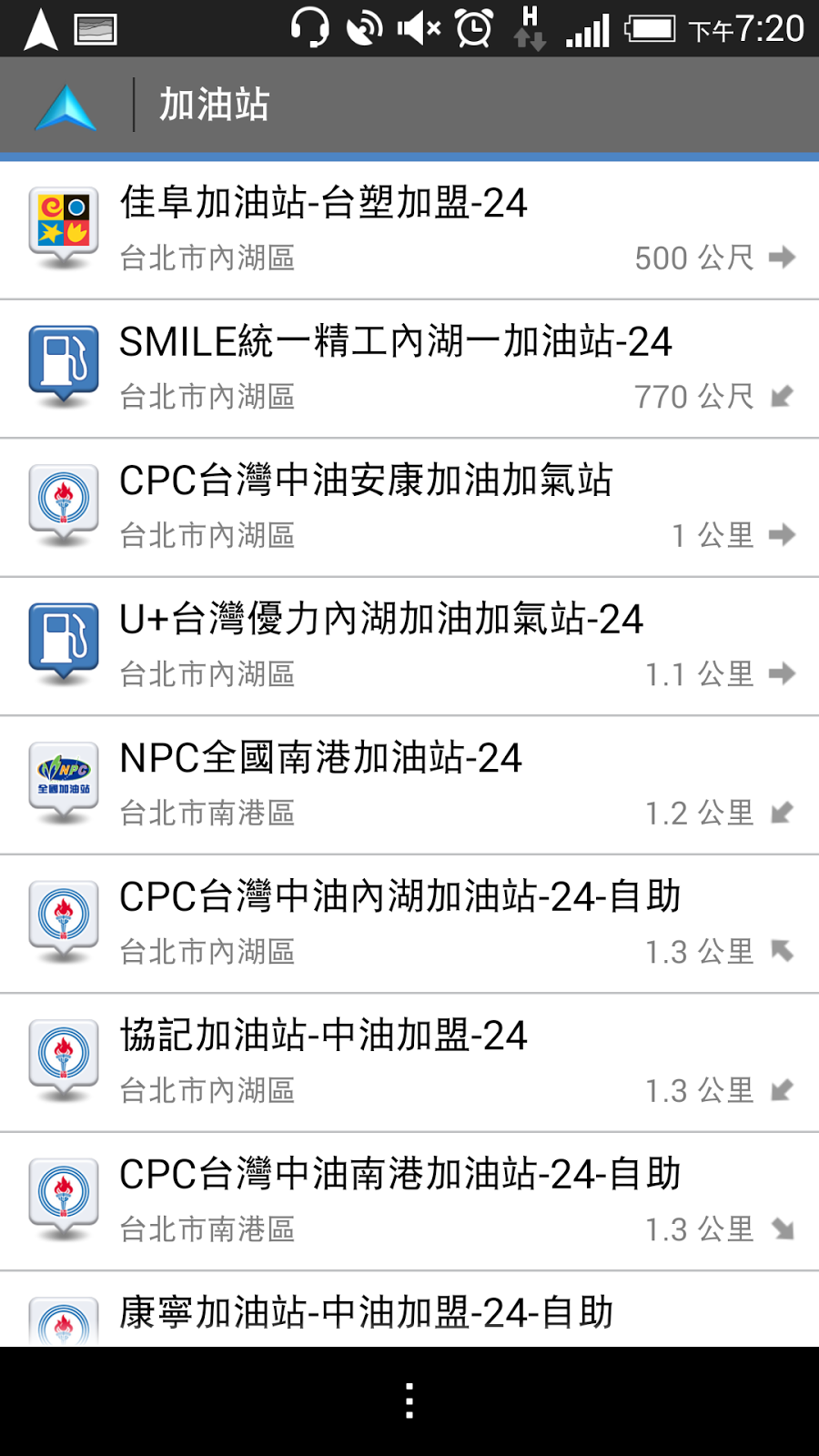Tap the fuel pump icon beside SMILE統一精工內湖一加油站
819x1456 pixels.
click(x=62, y=362)
